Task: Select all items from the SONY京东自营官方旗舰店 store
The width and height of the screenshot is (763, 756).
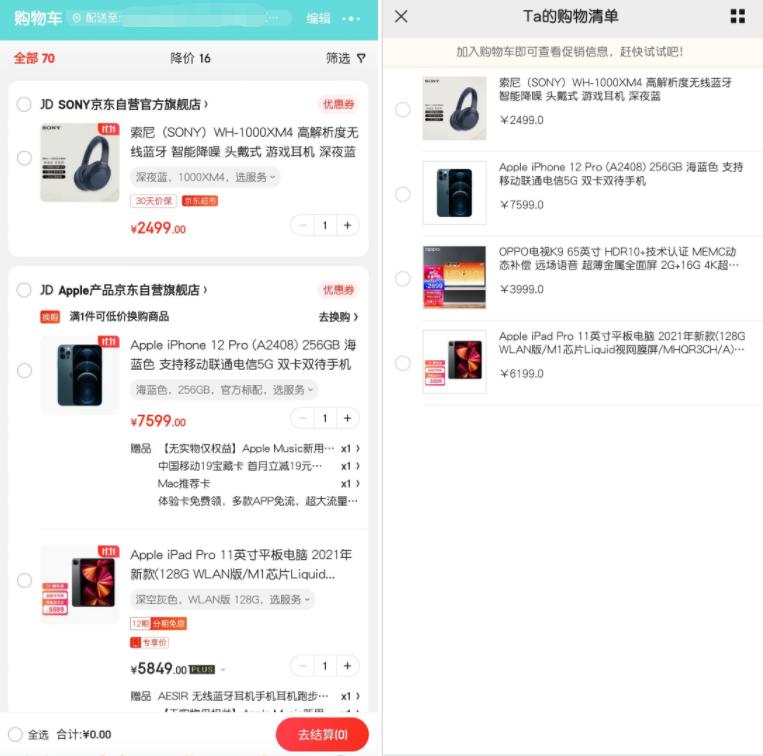Action: pyautogui.click(x=24, y=104)
